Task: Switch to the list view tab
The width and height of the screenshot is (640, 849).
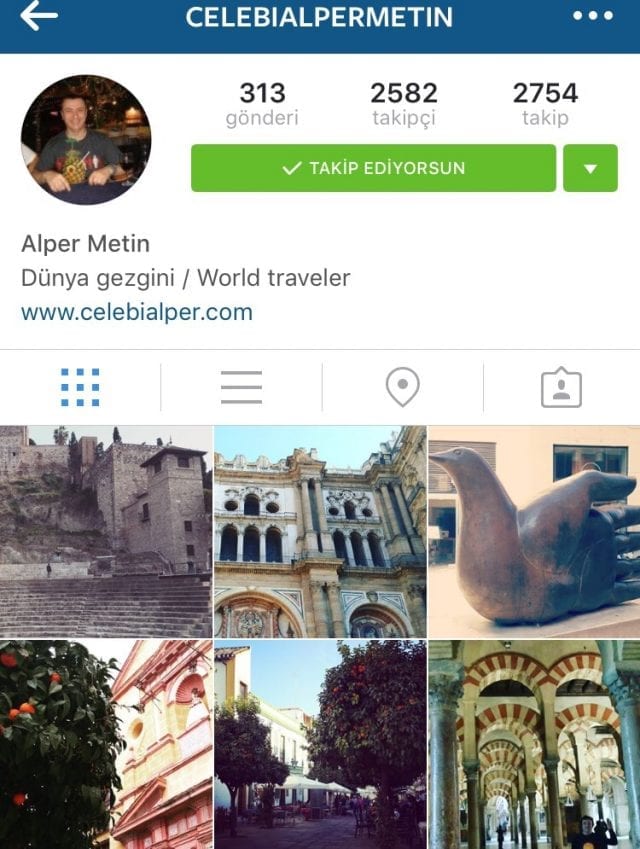Action: 241,387
